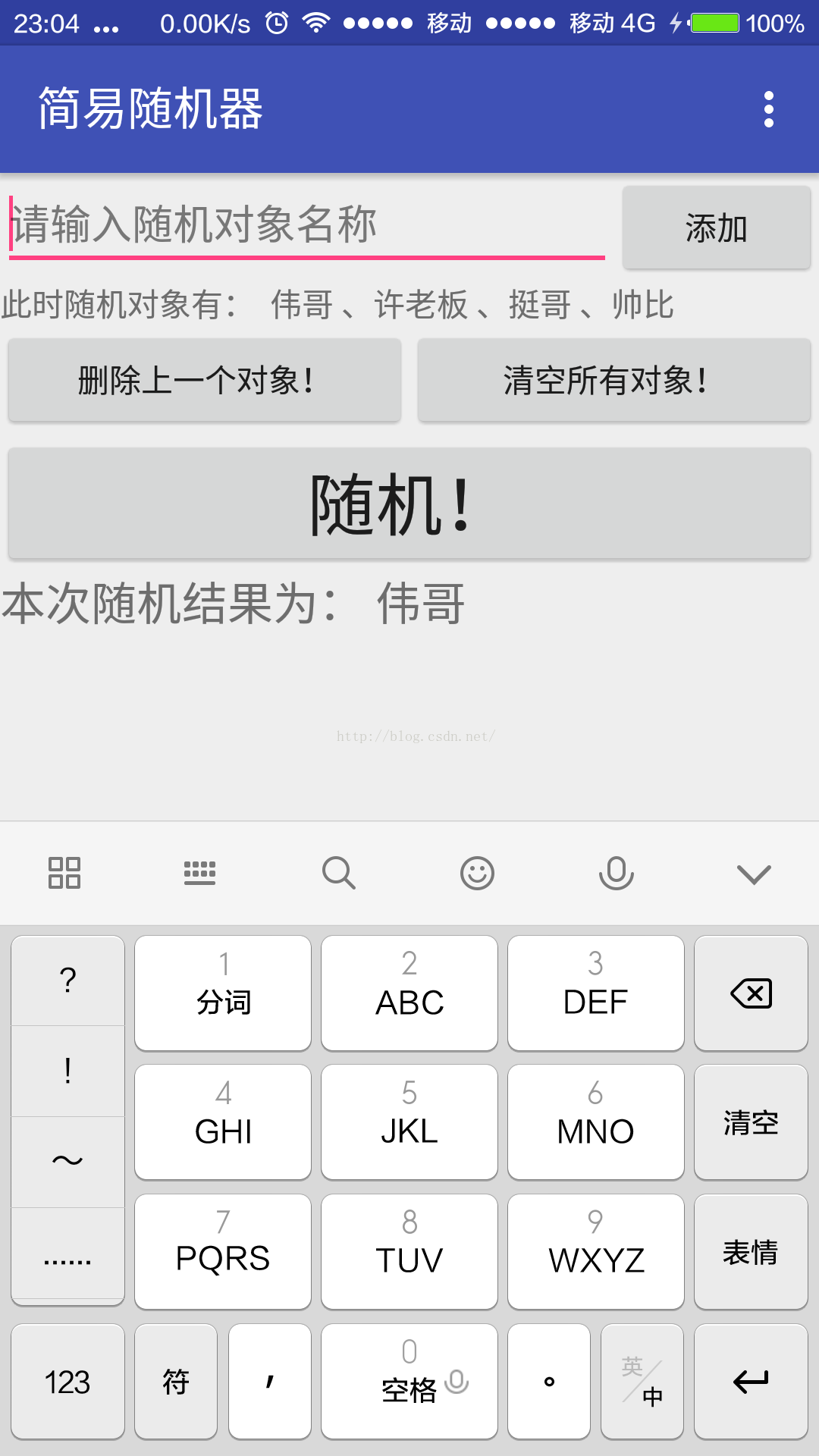Focus the 请输入随机对象名称 input field

pyautogui.click(x=306, y=225)
